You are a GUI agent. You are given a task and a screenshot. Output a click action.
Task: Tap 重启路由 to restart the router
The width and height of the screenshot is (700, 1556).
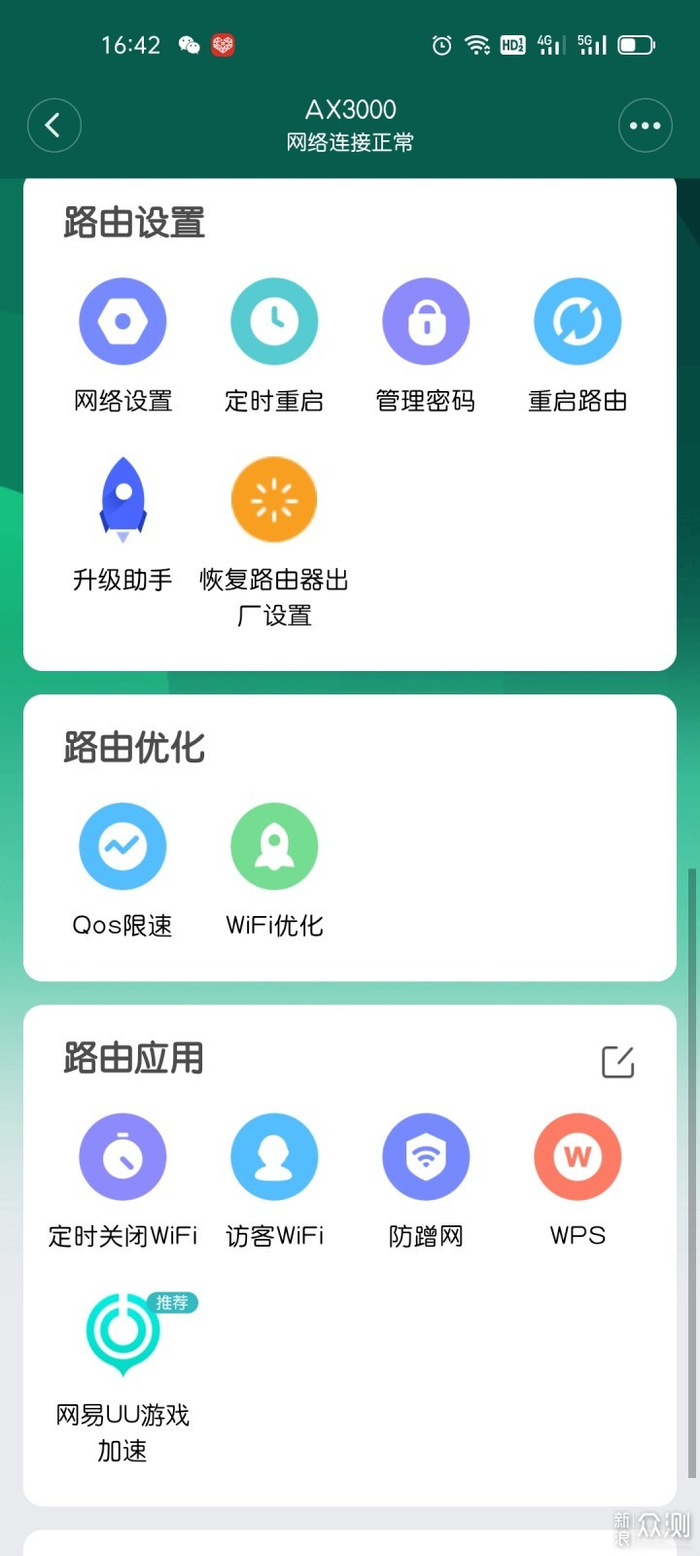coord(577,322)
